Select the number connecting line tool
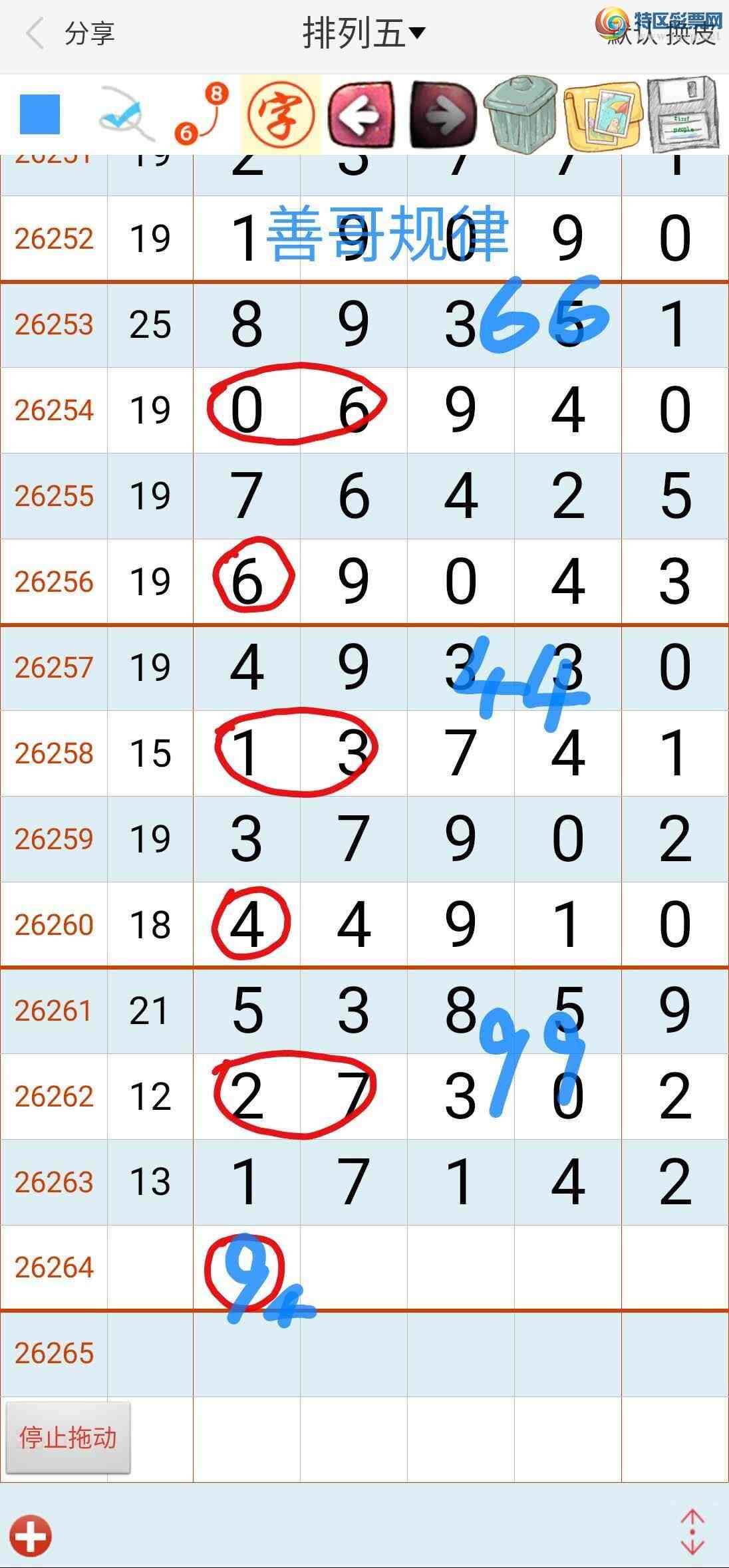729x1568 pixels. pyautogui.click(x=201, y=113)
